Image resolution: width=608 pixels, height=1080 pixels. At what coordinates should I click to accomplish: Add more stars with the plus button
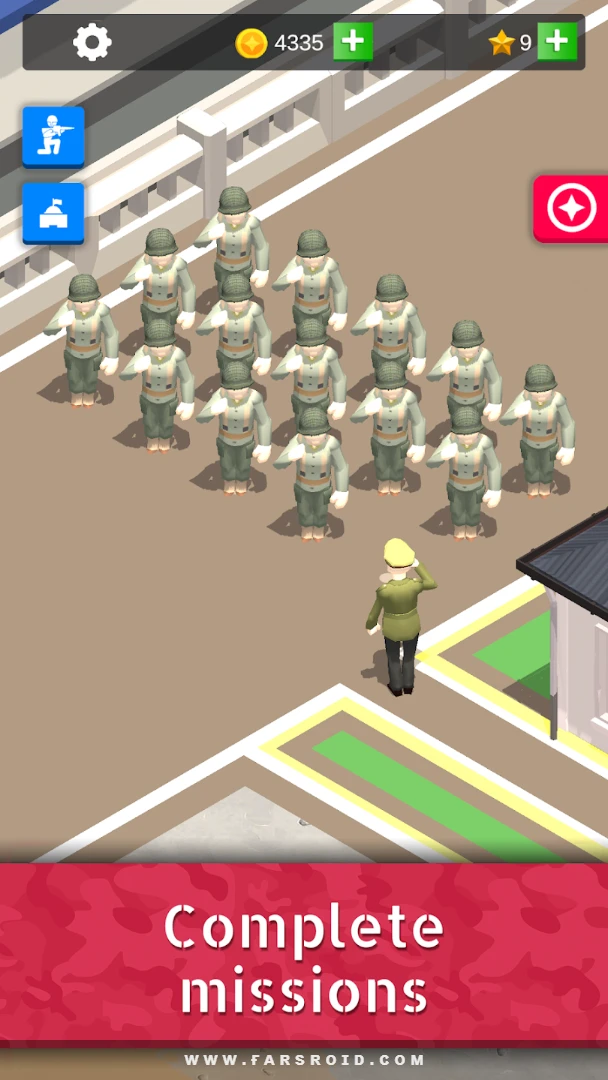[x=557, y=42]
